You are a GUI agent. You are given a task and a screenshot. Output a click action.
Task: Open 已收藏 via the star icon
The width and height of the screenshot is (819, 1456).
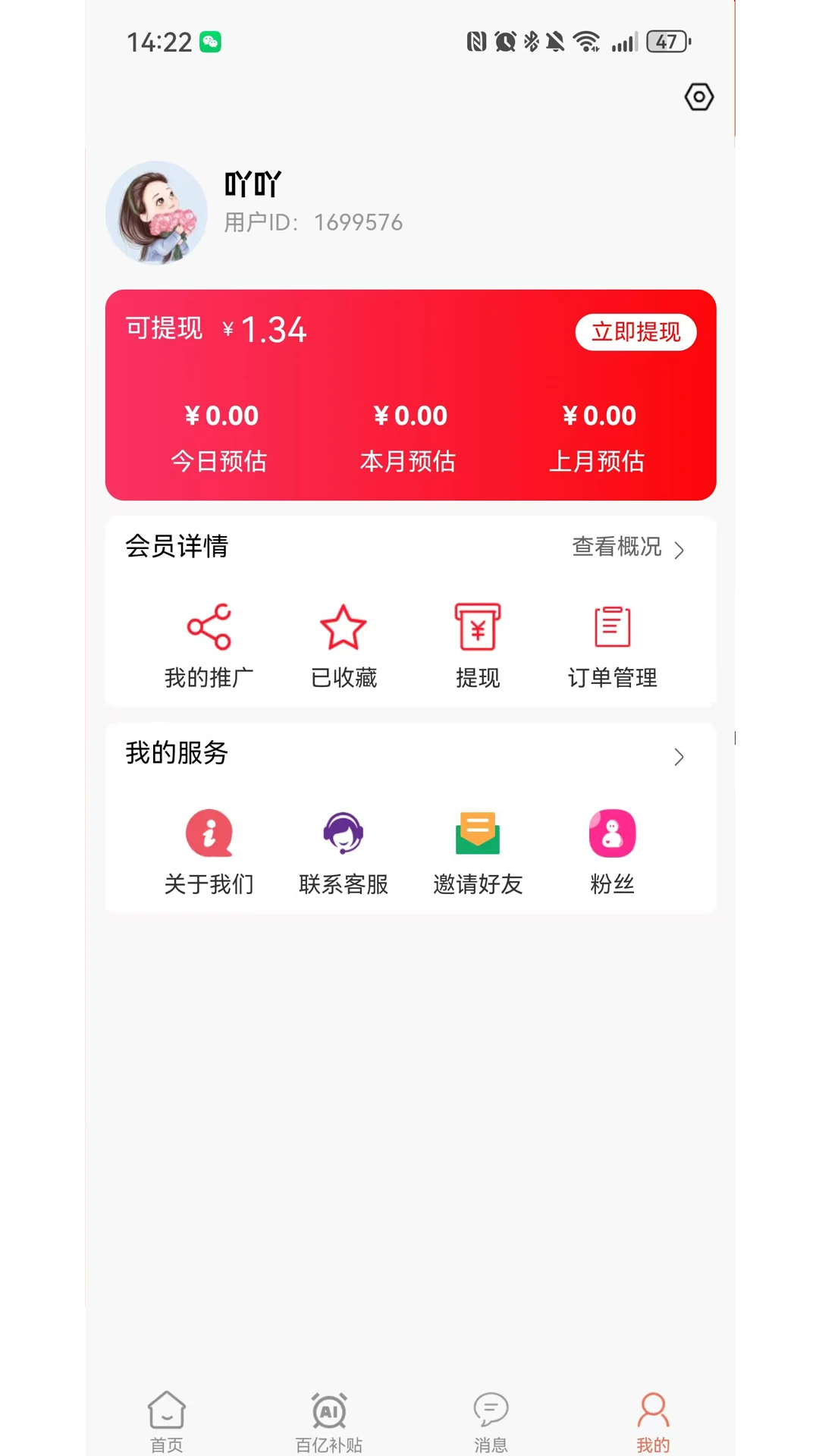(344, 627)
